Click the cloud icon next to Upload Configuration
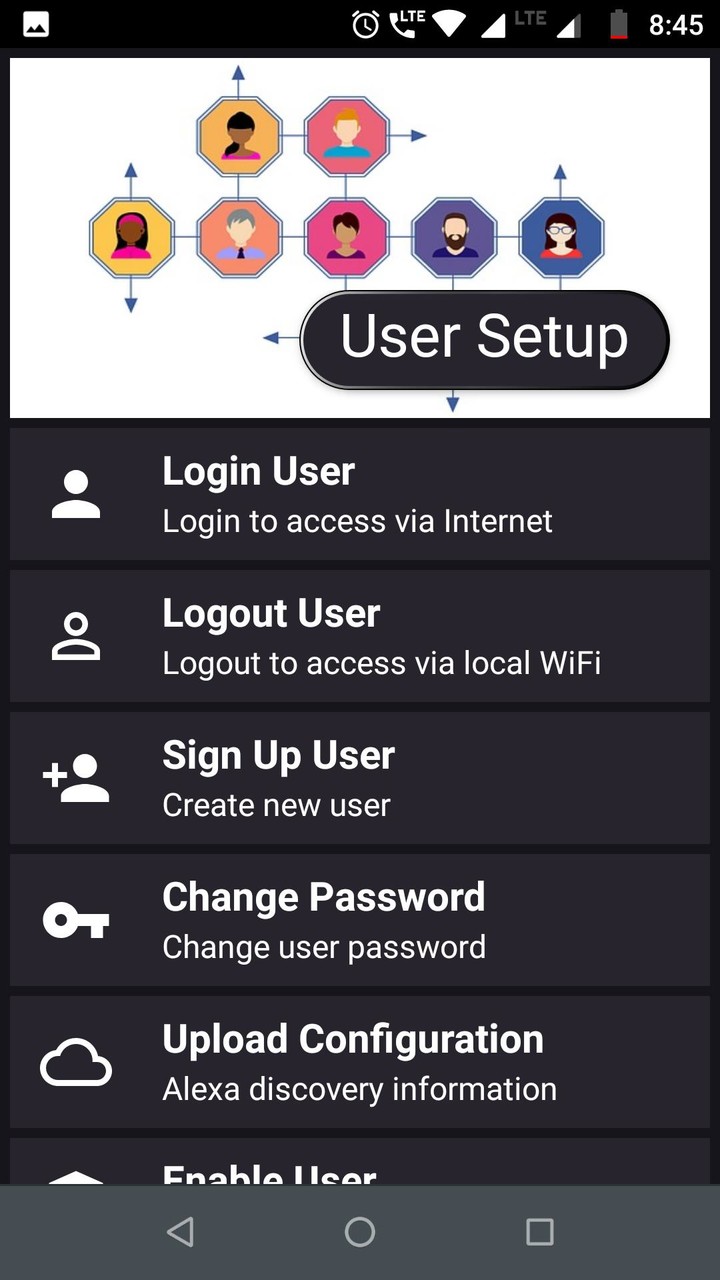The width and height of the screenshot is (720, 1280). 76,1062
